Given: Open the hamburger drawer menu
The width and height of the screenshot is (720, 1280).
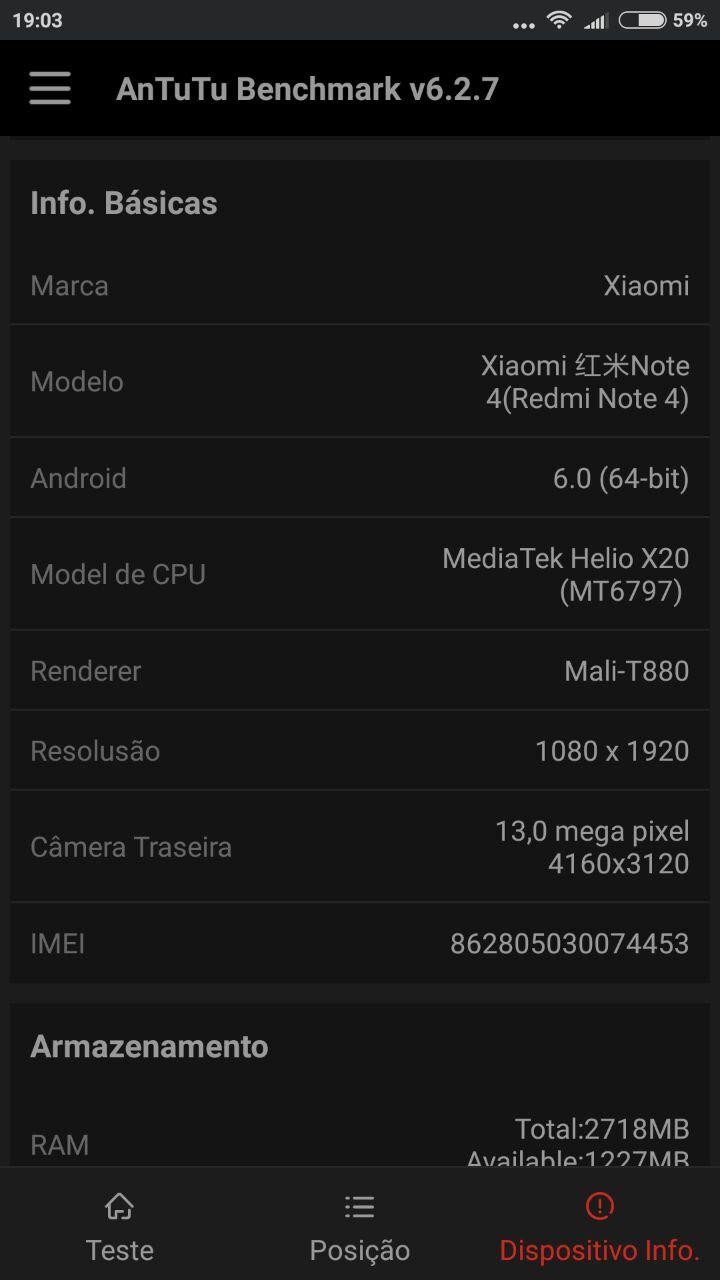Looking at the screenshot, I should pos(50,88).
